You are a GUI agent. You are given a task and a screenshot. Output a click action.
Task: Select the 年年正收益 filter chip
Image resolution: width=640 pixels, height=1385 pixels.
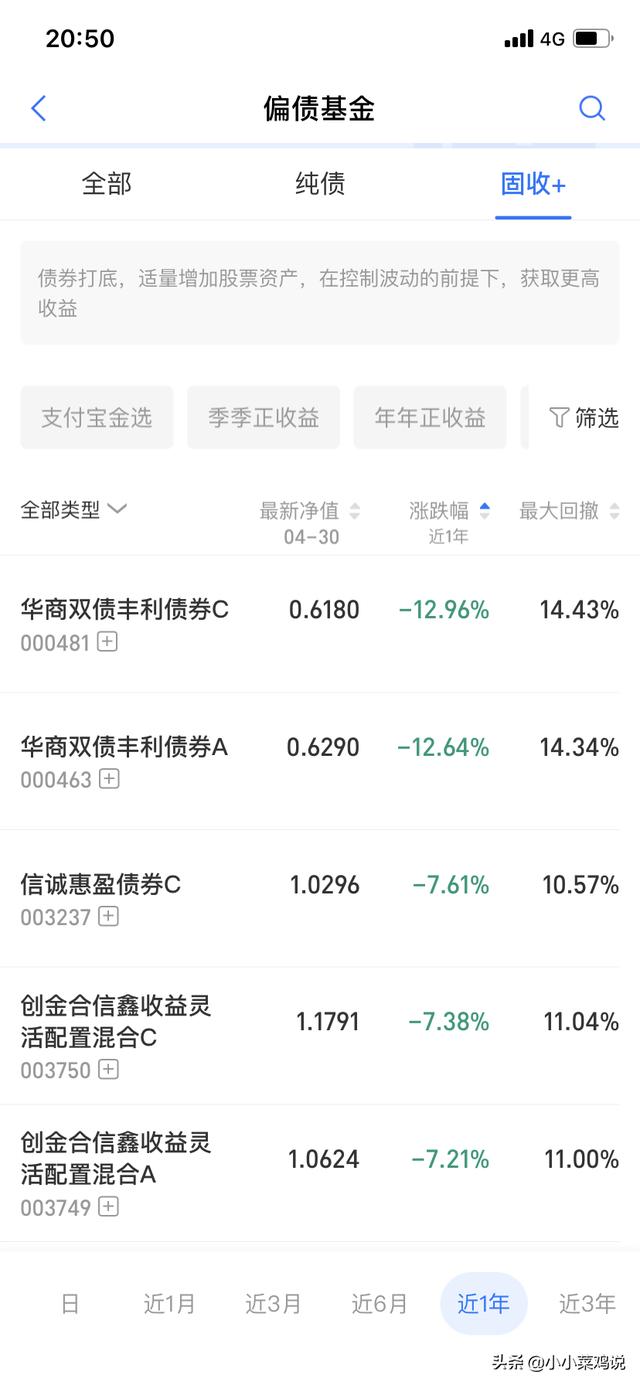(x=430, y=417)
